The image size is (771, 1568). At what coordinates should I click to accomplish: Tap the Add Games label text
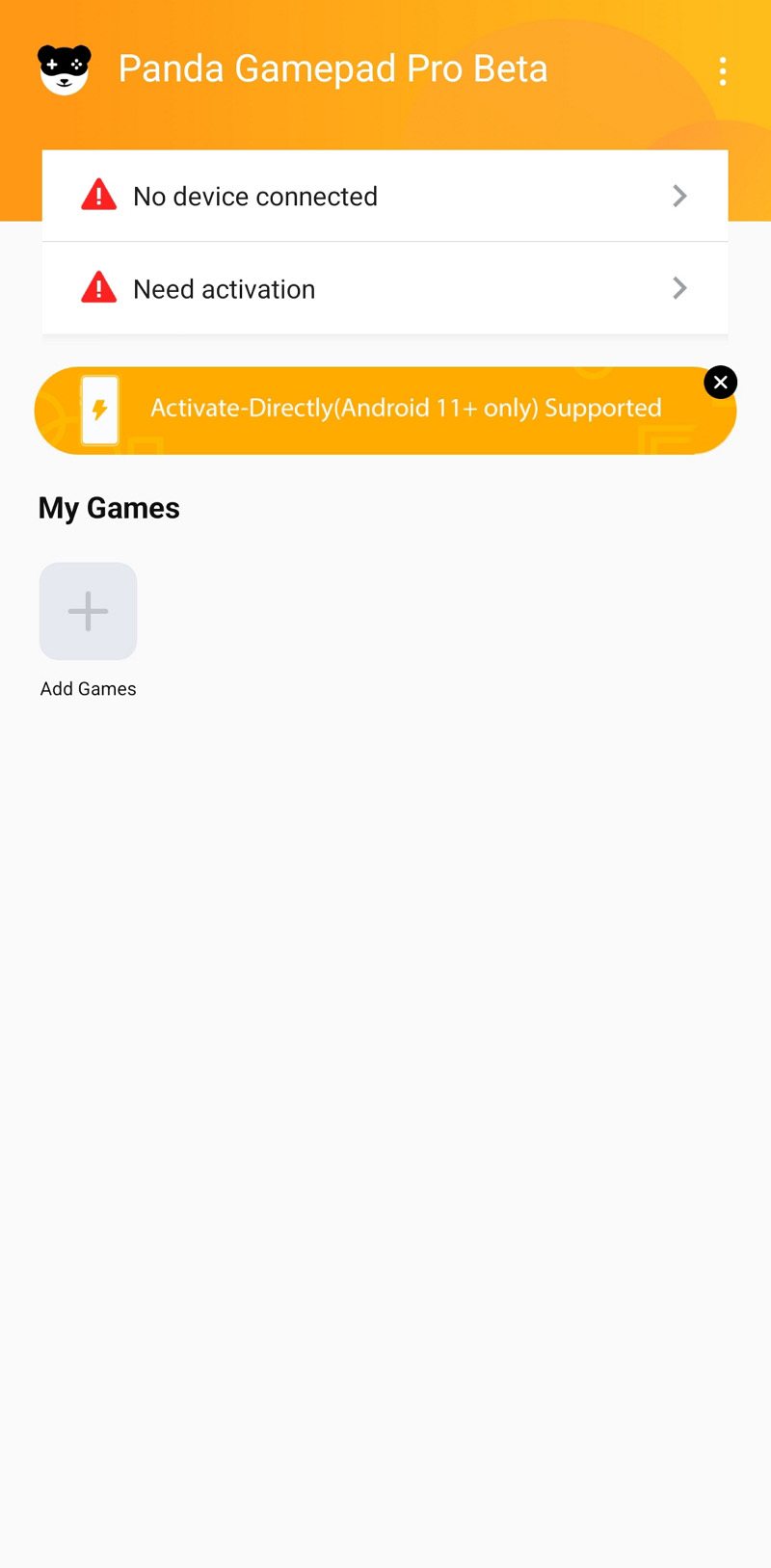pyautogui.click(x=88, y=688)
